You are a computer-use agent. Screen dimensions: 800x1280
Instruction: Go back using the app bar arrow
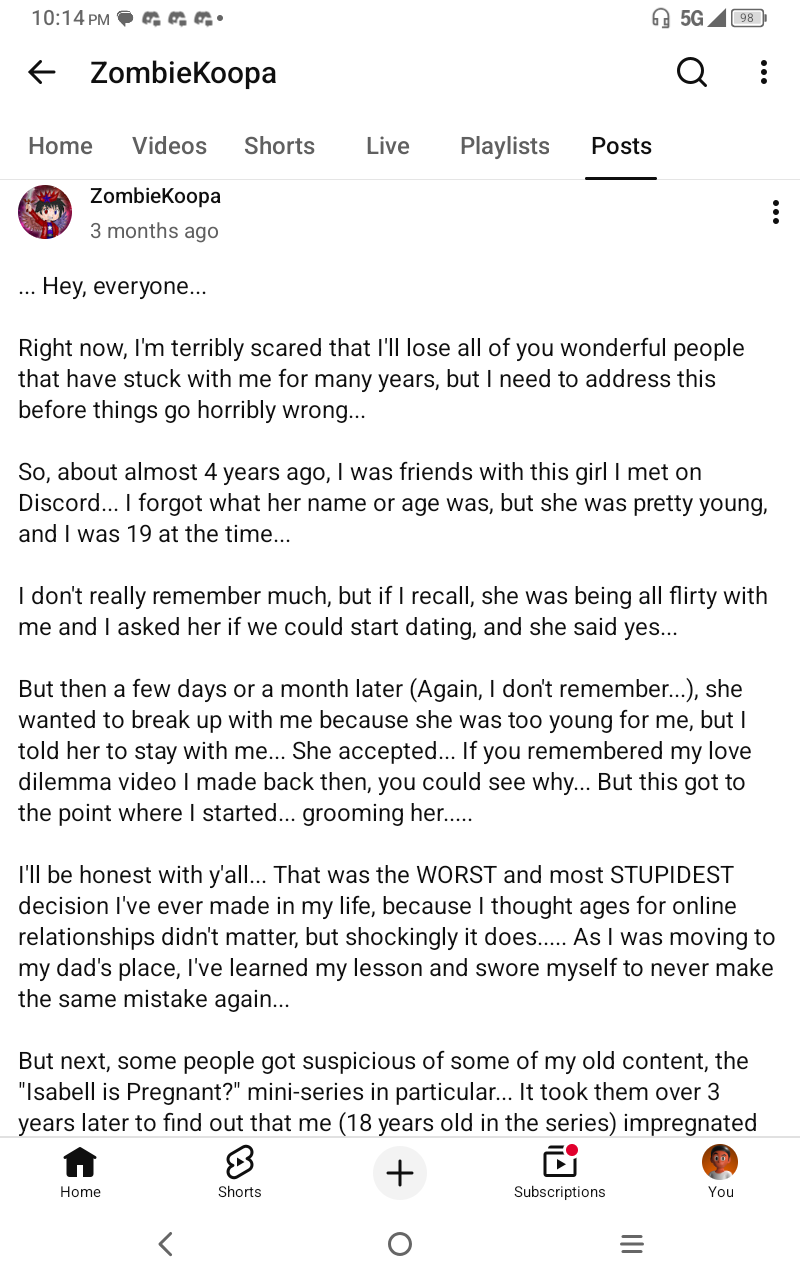(x=41, y=72)
